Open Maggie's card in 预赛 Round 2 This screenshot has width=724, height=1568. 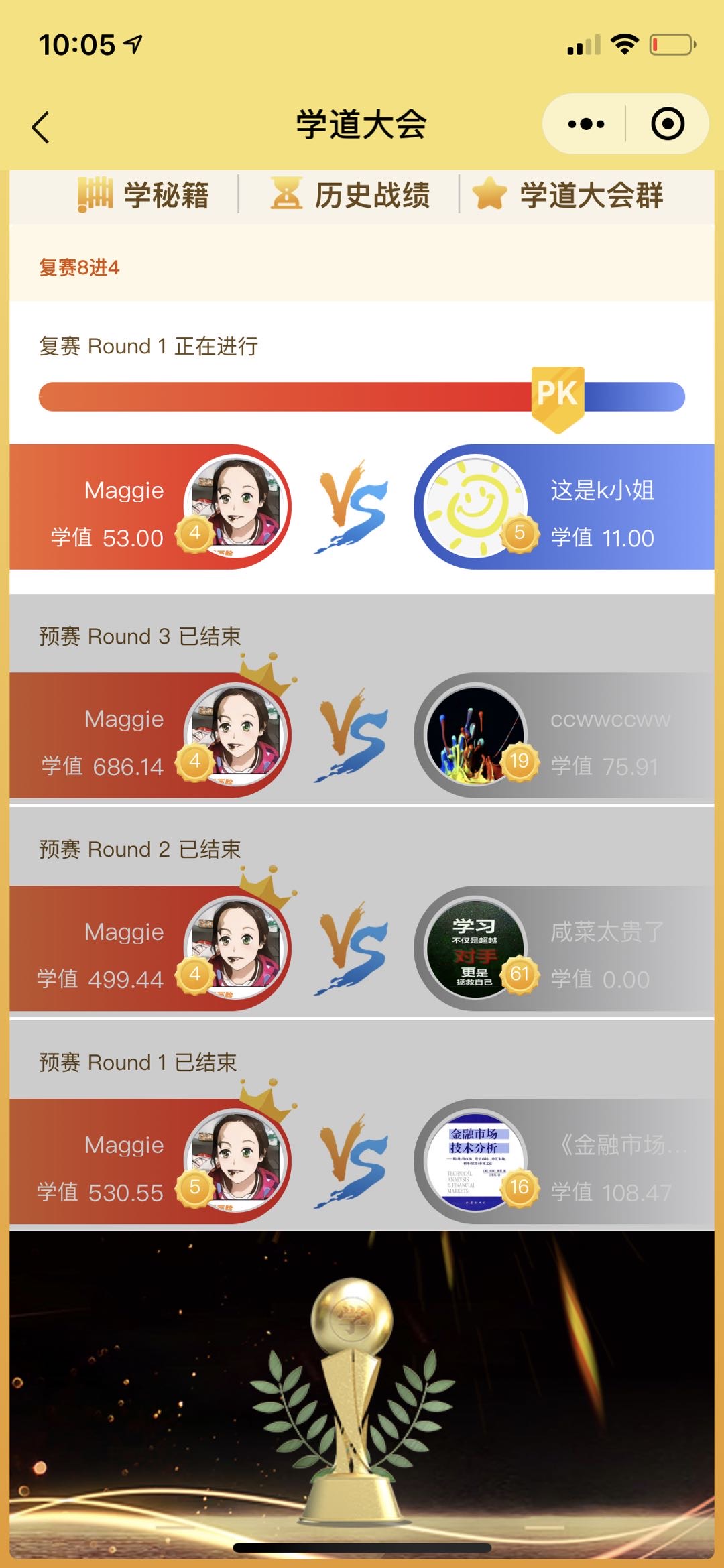(x=151, y=949)
